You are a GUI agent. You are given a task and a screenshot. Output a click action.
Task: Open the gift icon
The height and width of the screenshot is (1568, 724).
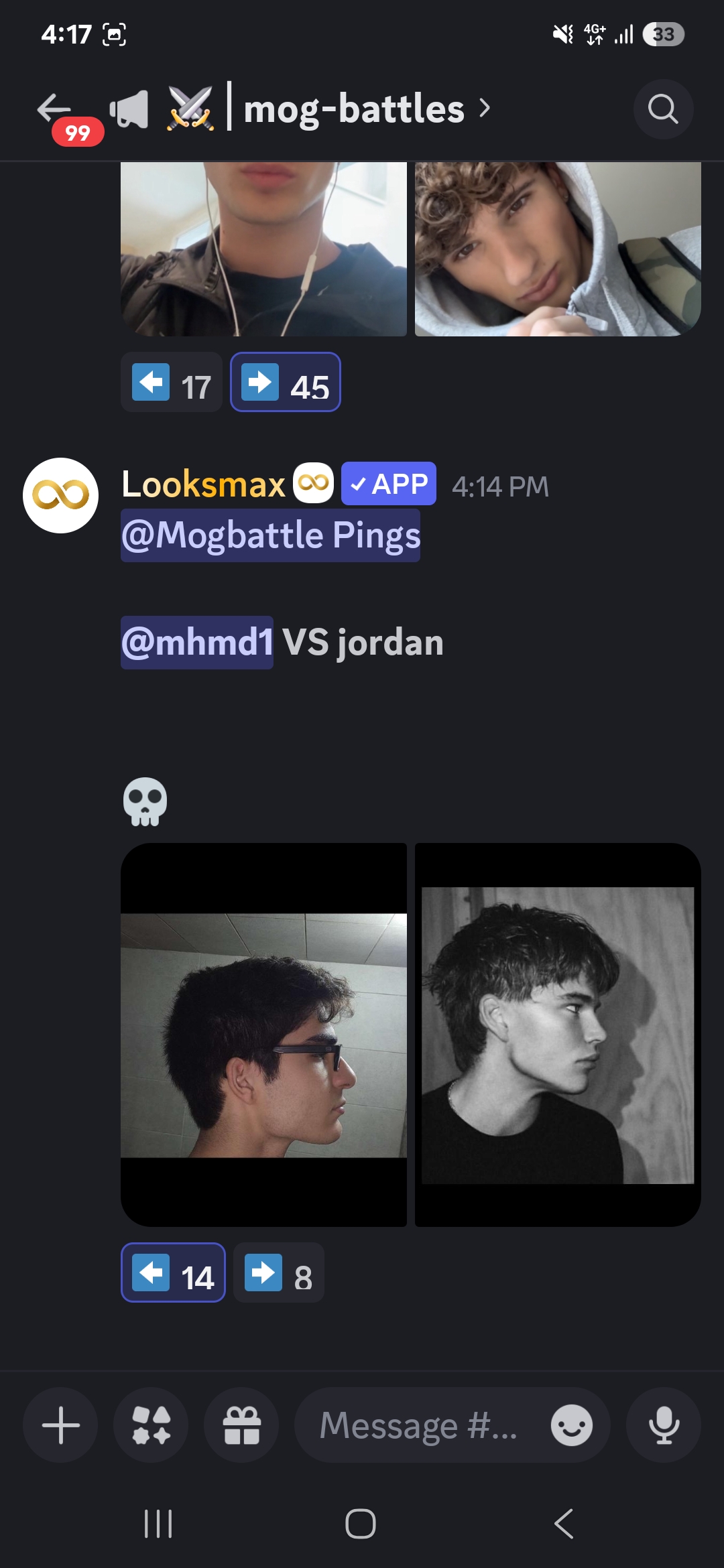click(241, 1425)
